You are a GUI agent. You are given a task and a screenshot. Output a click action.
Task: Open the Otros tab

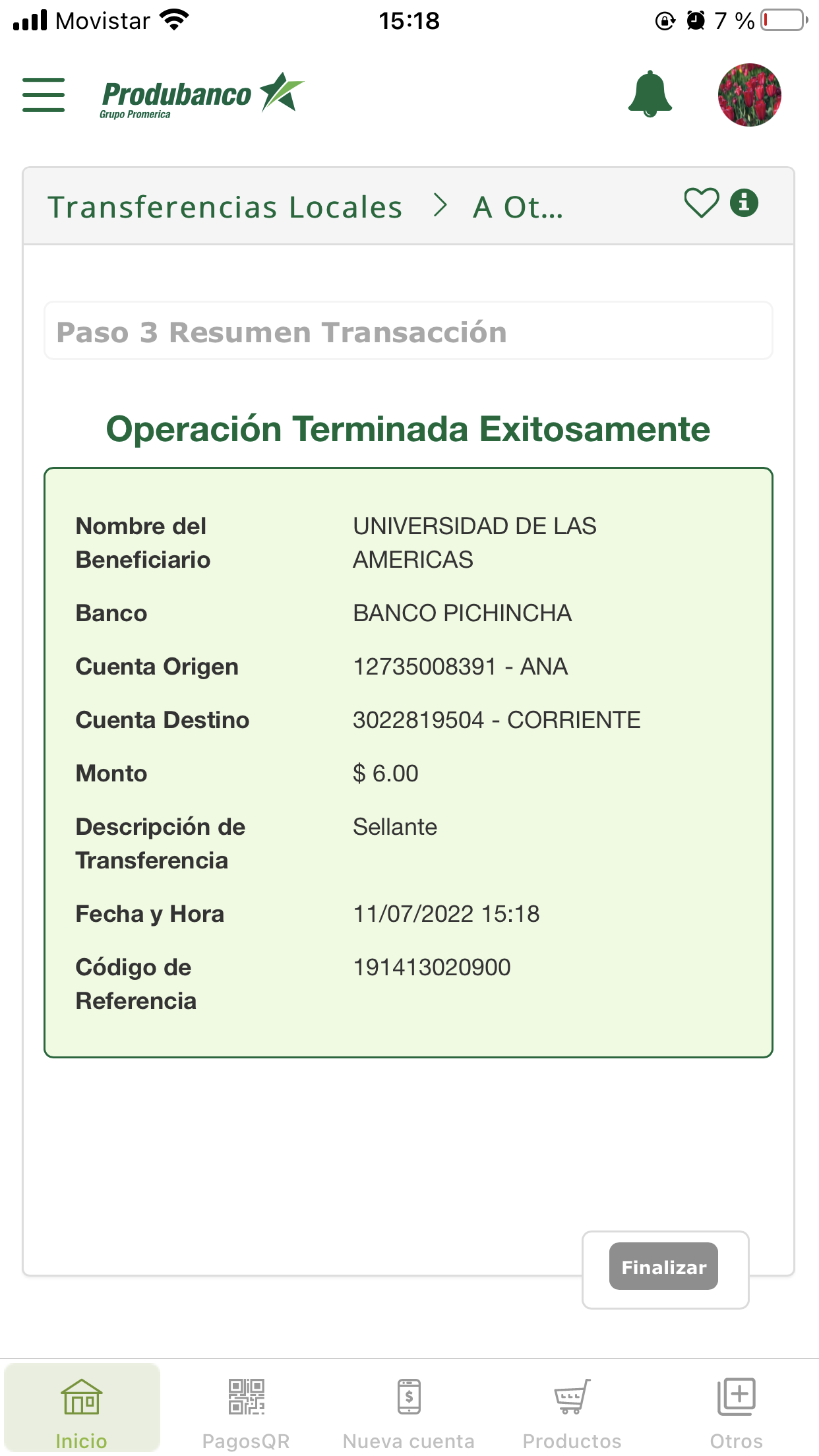pyautogui.click(x=736, y=1409)
